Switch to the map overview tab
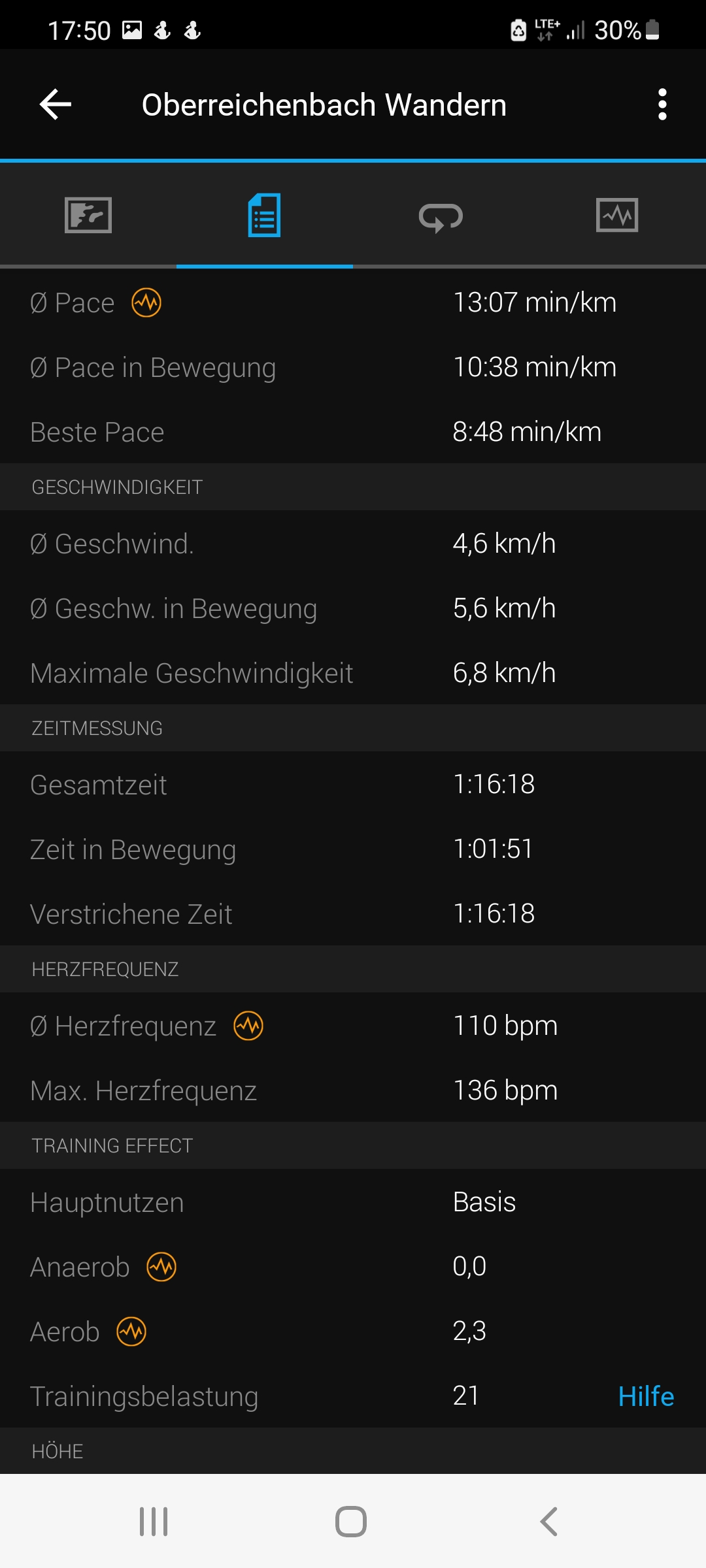The image size is (706, 1568). pos(88,216)
